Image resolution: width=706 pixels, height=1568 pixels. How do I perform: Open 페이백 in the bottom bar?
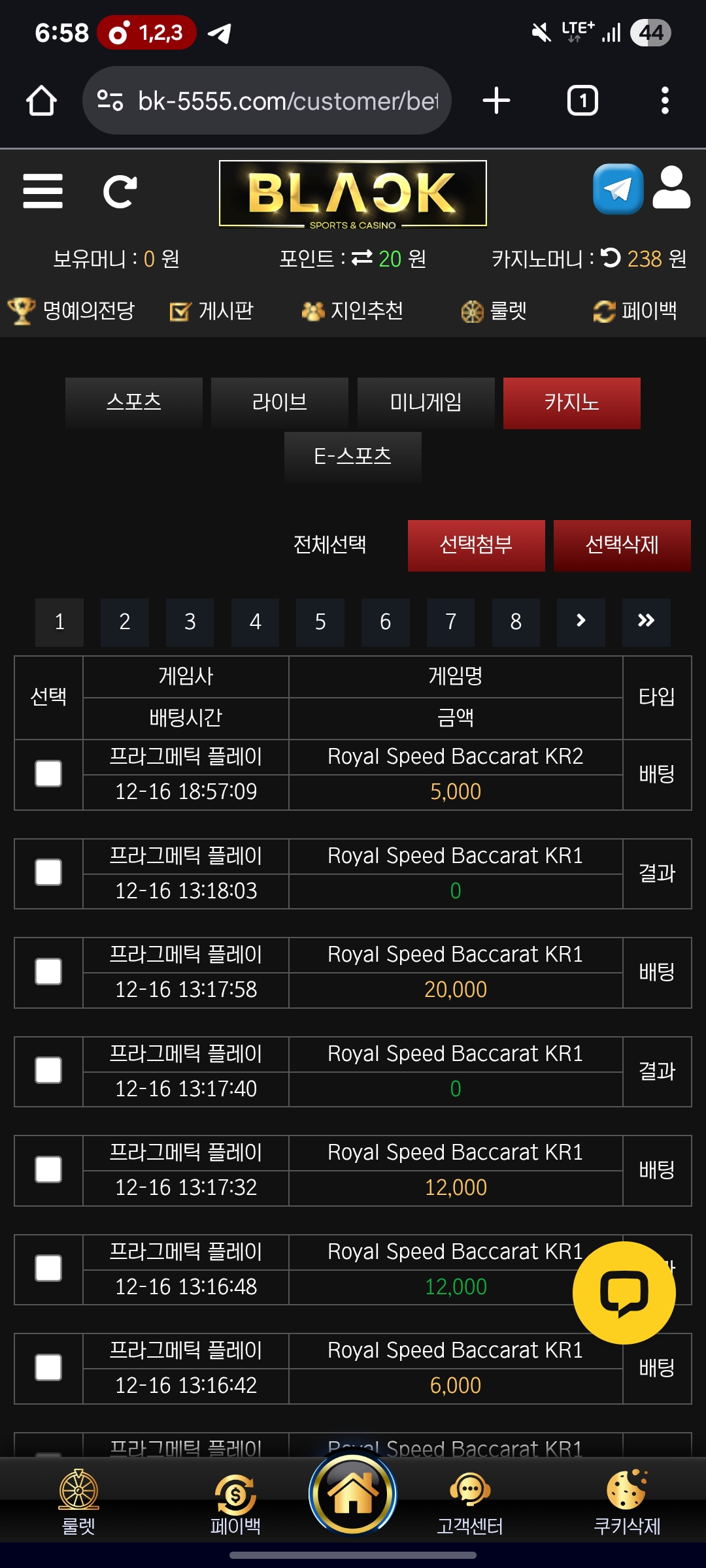(x=235, y=1505)
